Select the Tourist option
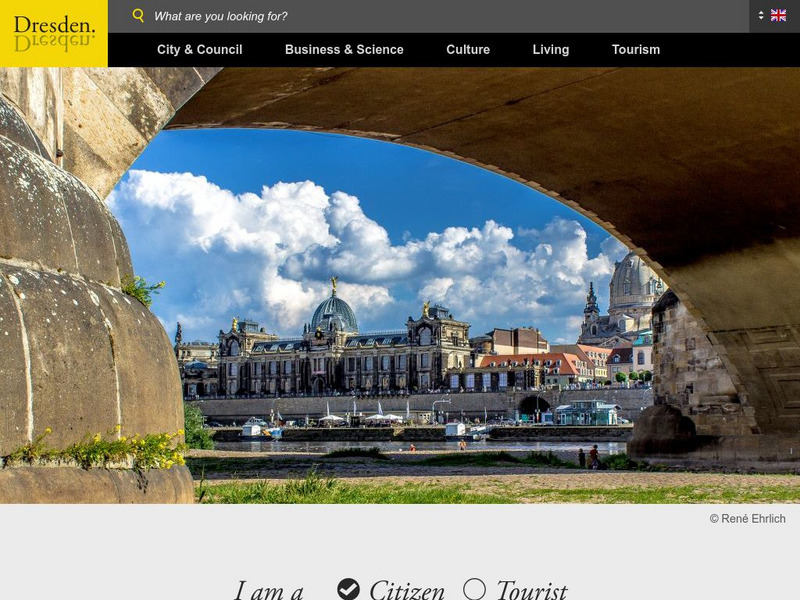The width and height of the screenshot is (800, 600). 474,589
